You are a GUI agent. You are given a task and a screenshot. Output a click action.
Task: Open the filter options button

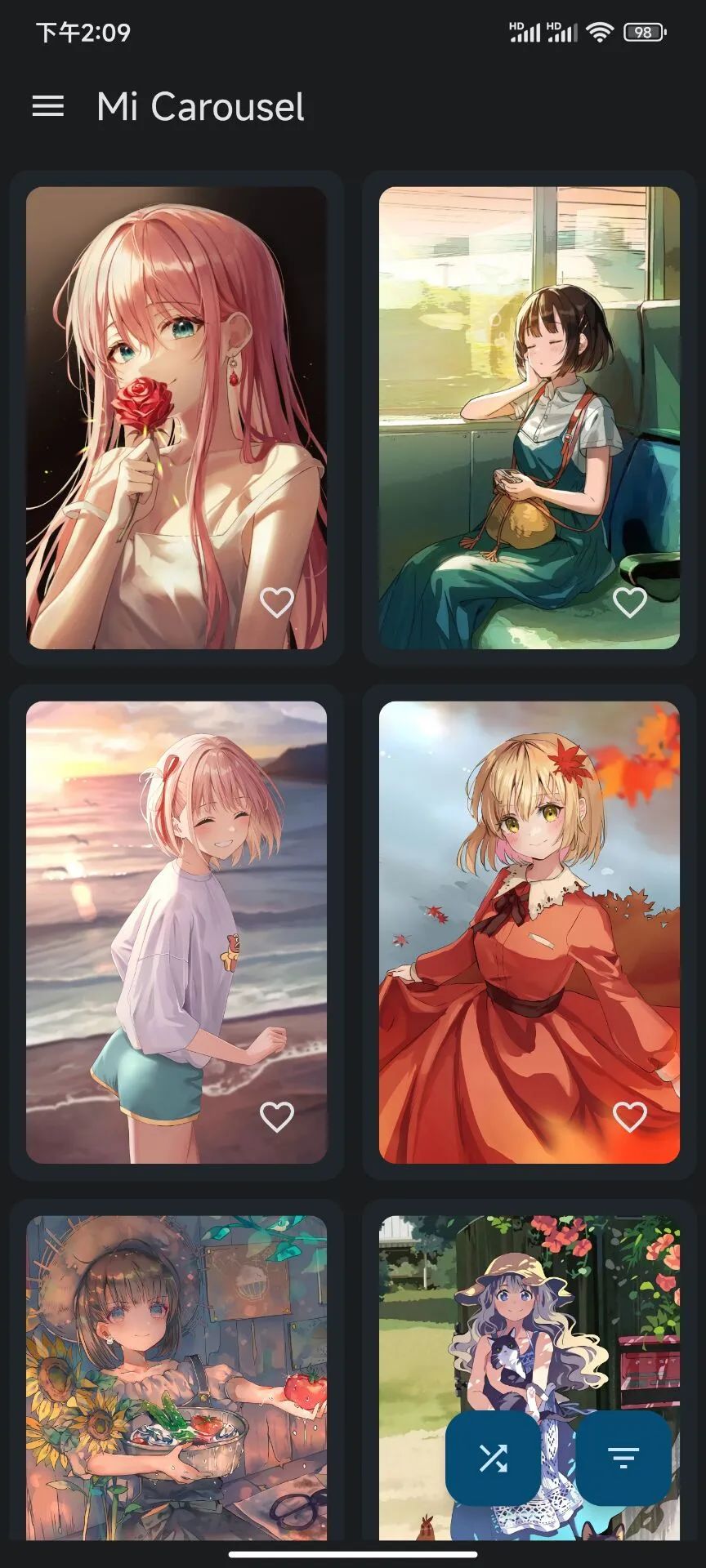(x=623, y=1458)
